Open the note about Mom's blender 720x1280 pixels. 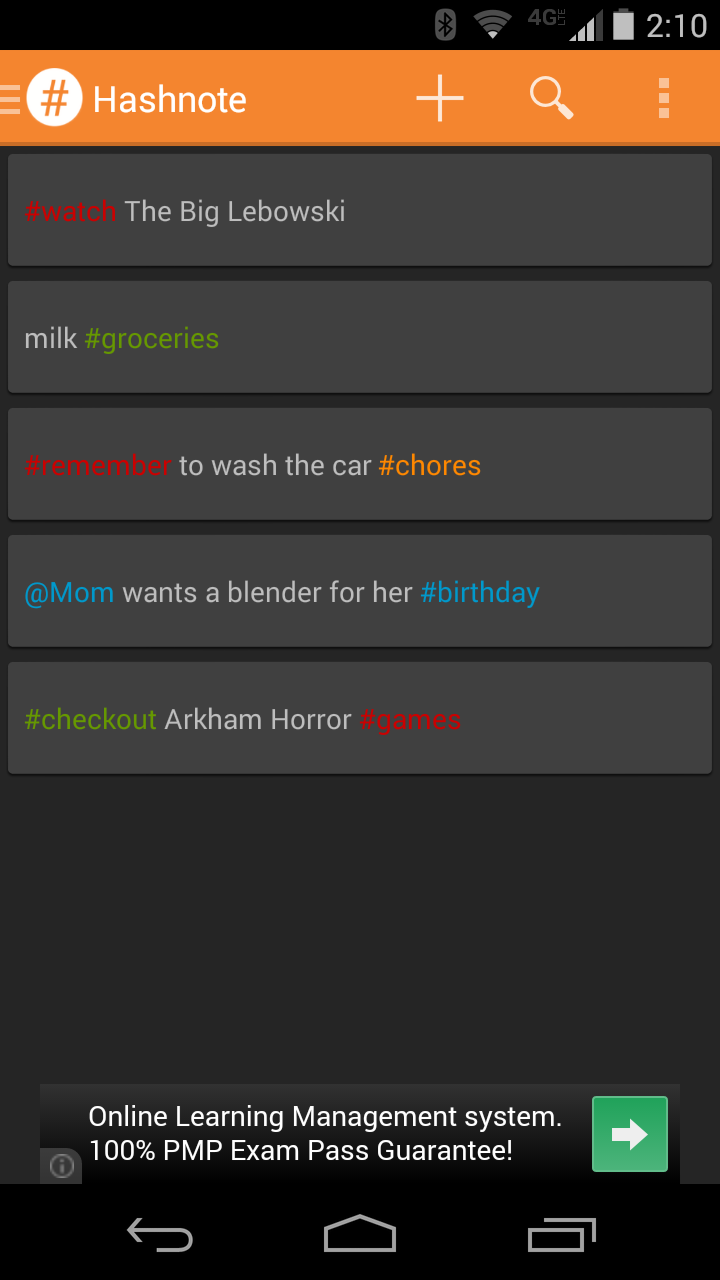pos(360,592)
